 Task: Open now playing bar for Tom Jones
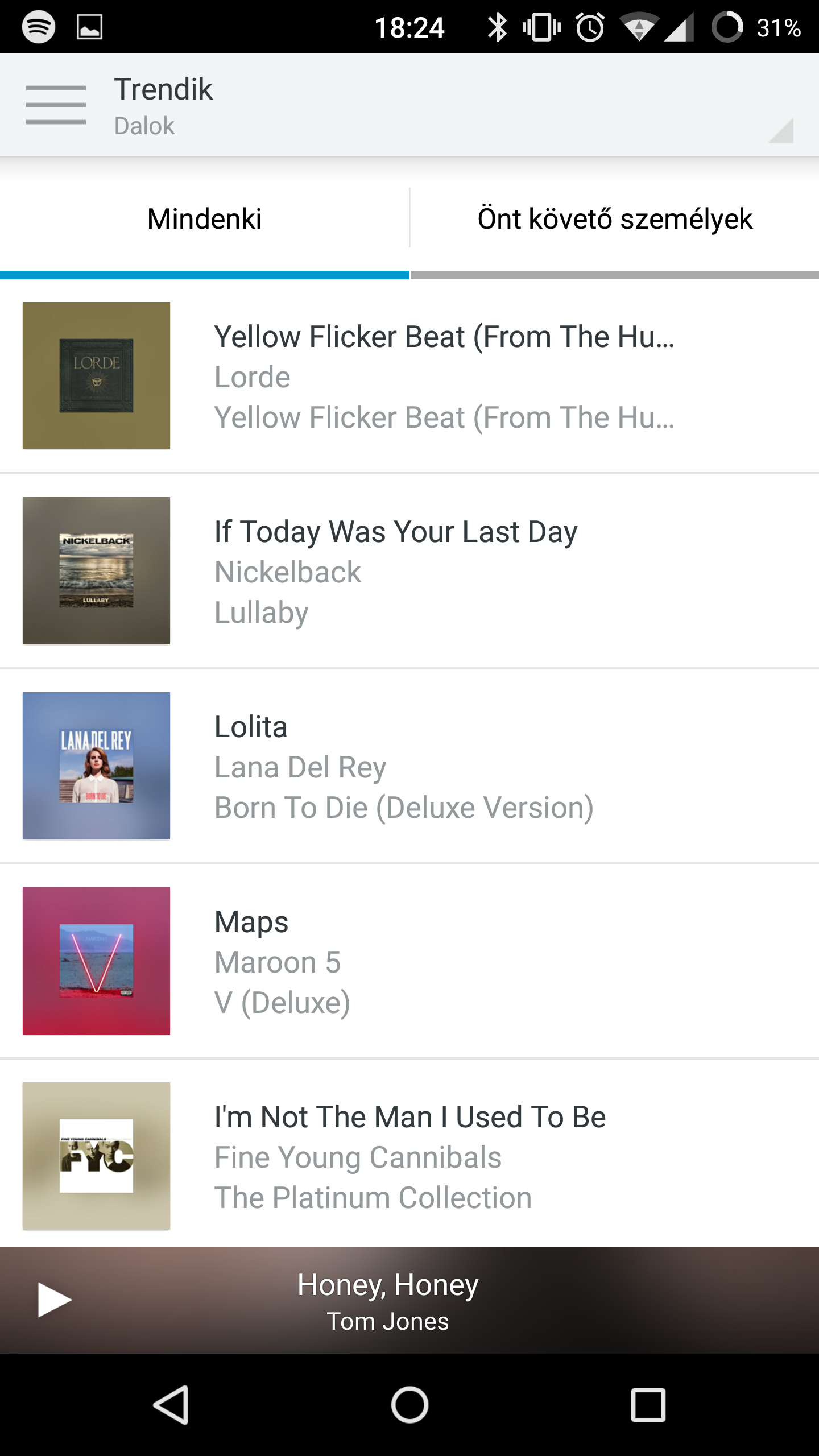[x=388, y=1301]
